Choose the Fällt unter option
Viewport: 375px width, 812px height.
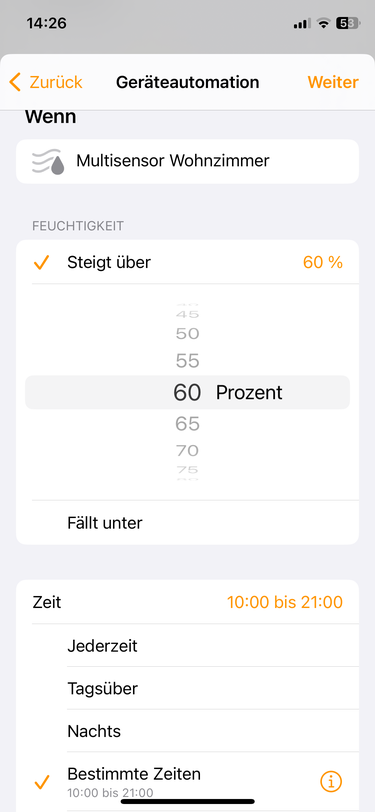click(x=188, y=523)
